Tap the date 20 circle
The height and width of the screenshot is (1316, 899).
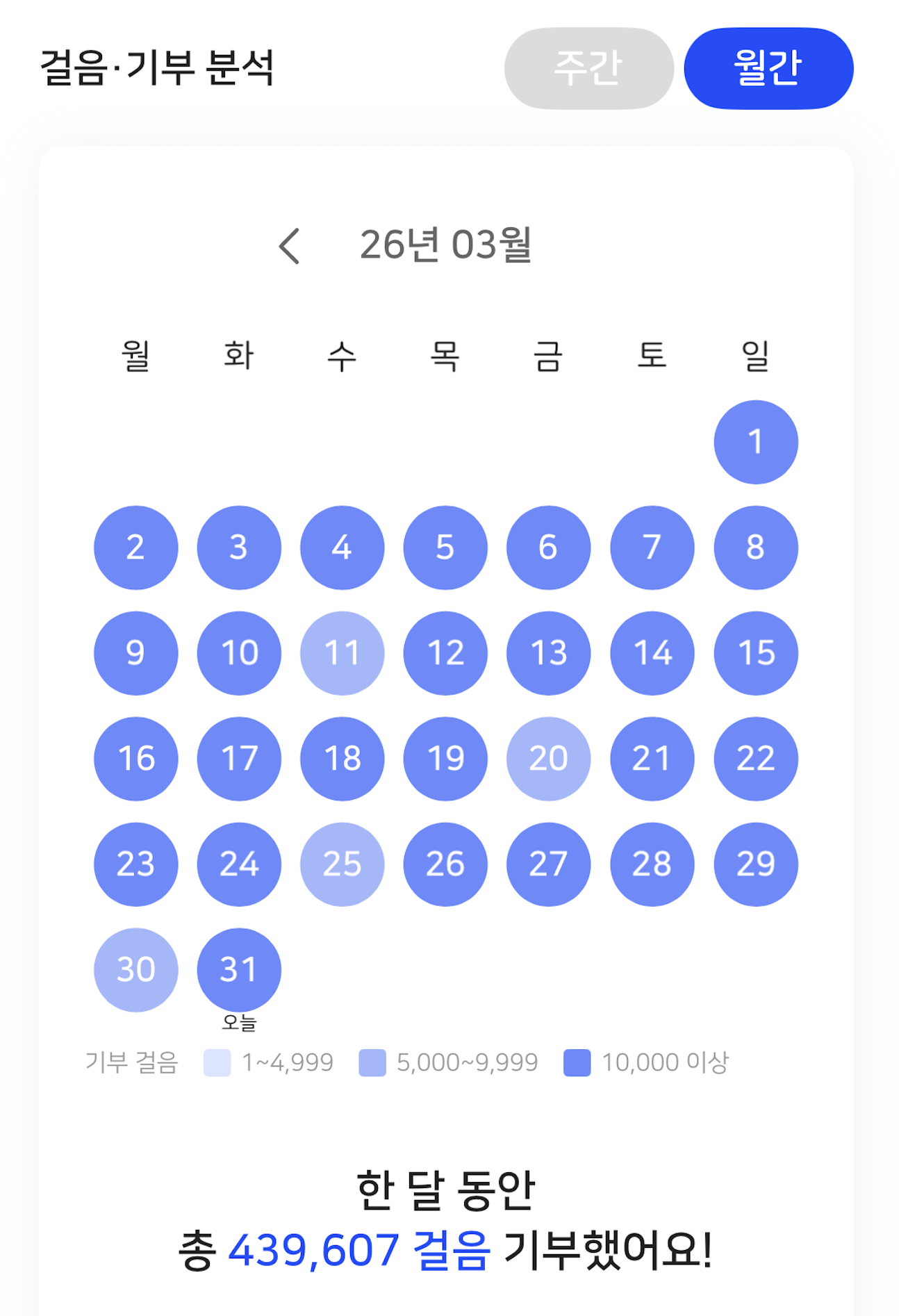click(x=548, y=759)
